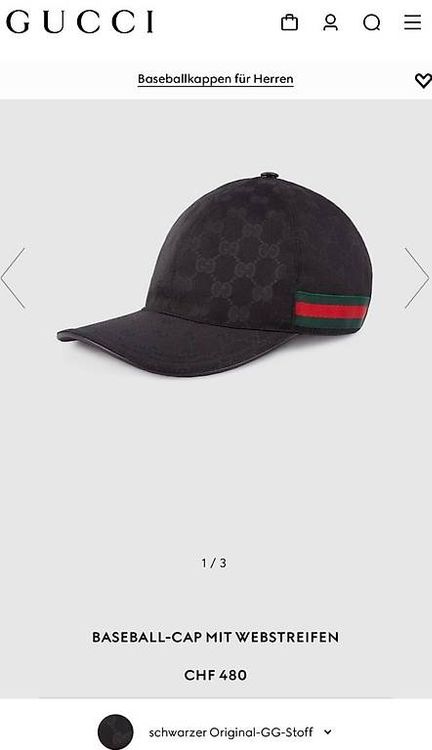Expand the schwarzer Original-GG-Stoff color dropdown

pos(215,732)
